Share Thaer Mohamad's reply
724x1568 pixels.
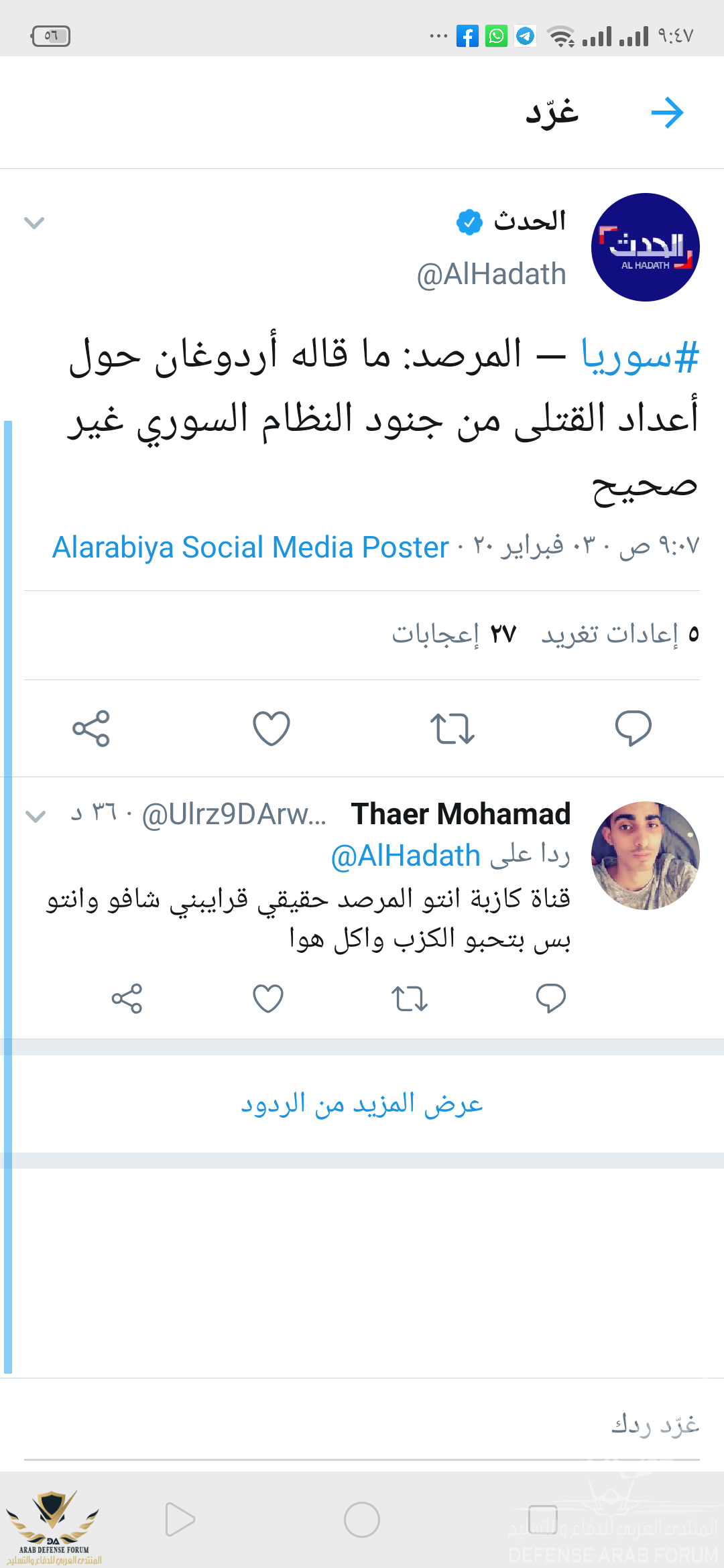pos(127,998)
